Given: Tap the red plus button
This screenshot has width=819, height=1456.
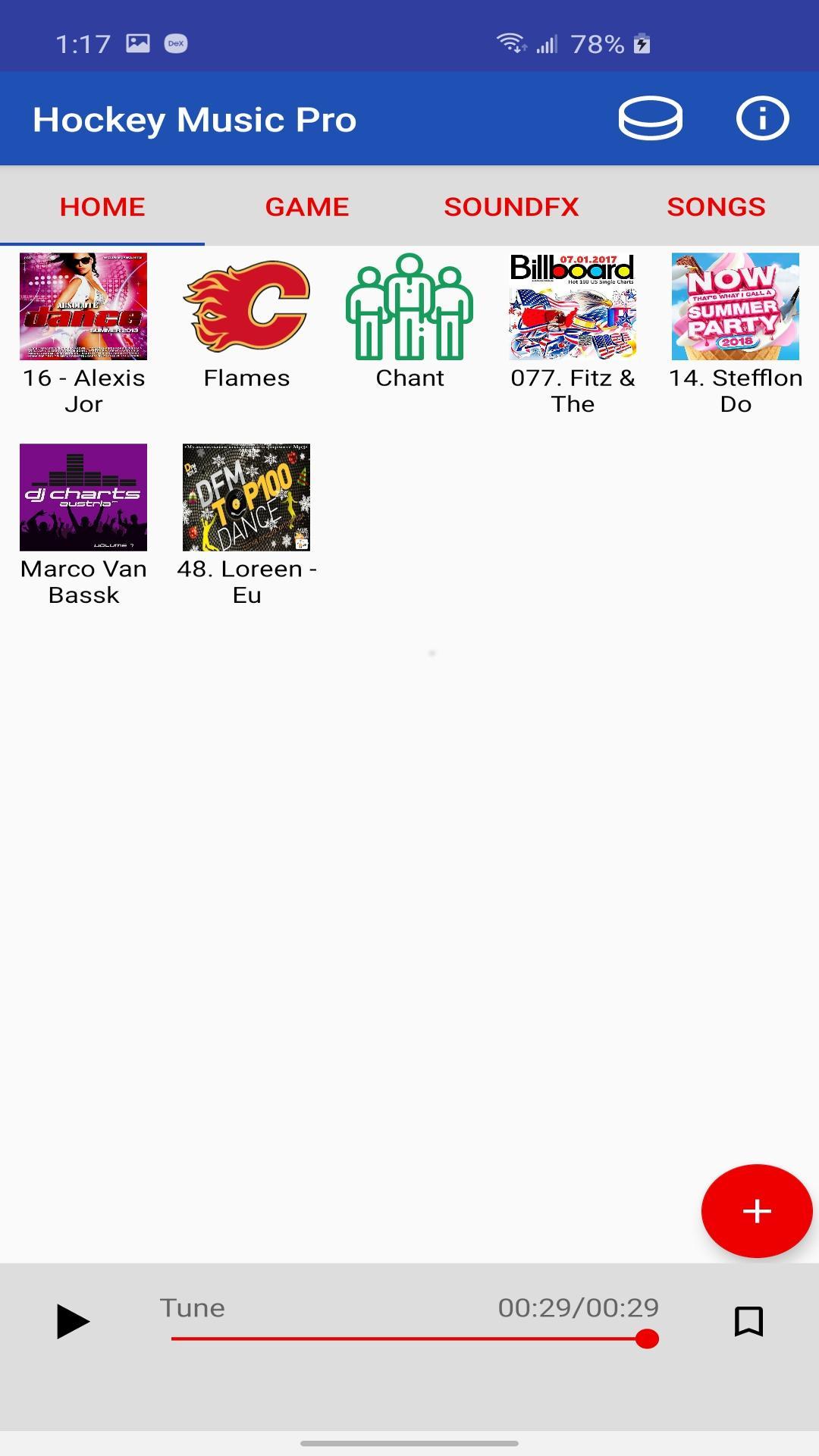Looking at the screenshot, I should click(757, 1211).
